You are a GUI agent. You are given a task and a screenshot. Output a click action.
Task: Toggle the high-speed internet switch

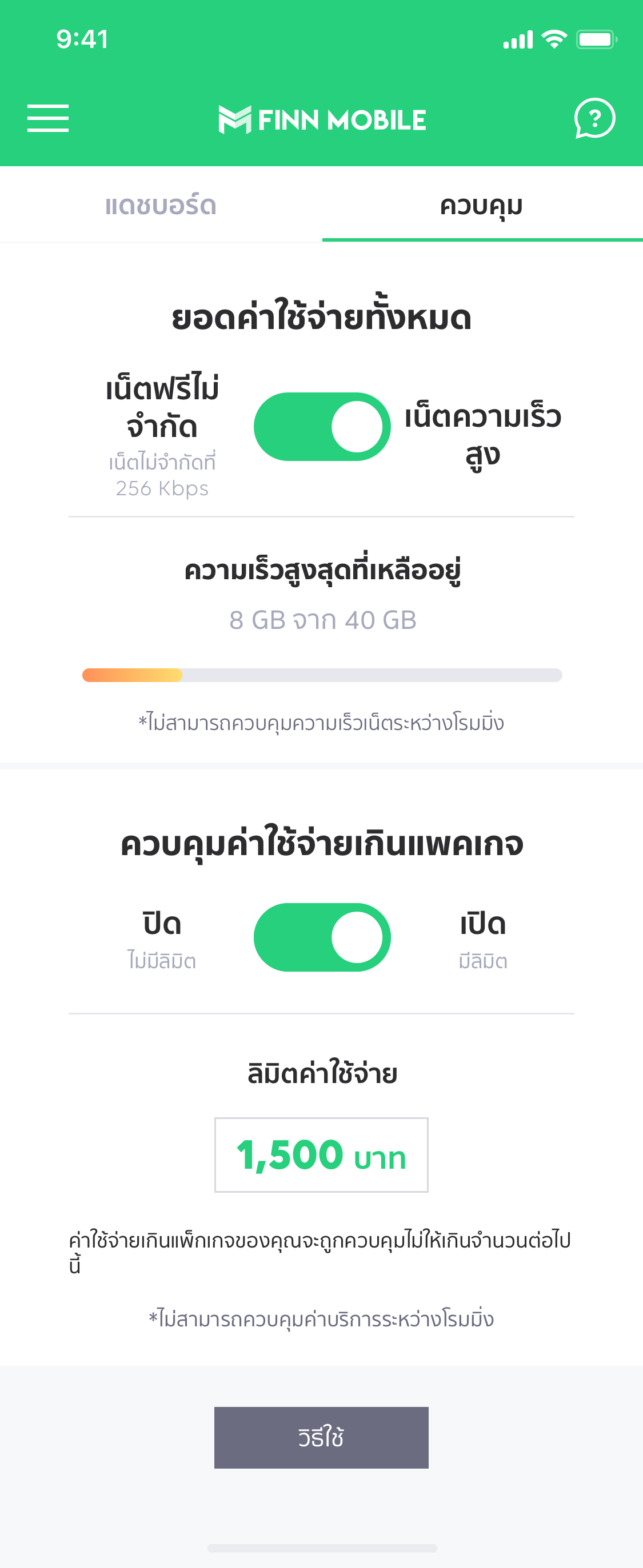coord(322,427)
